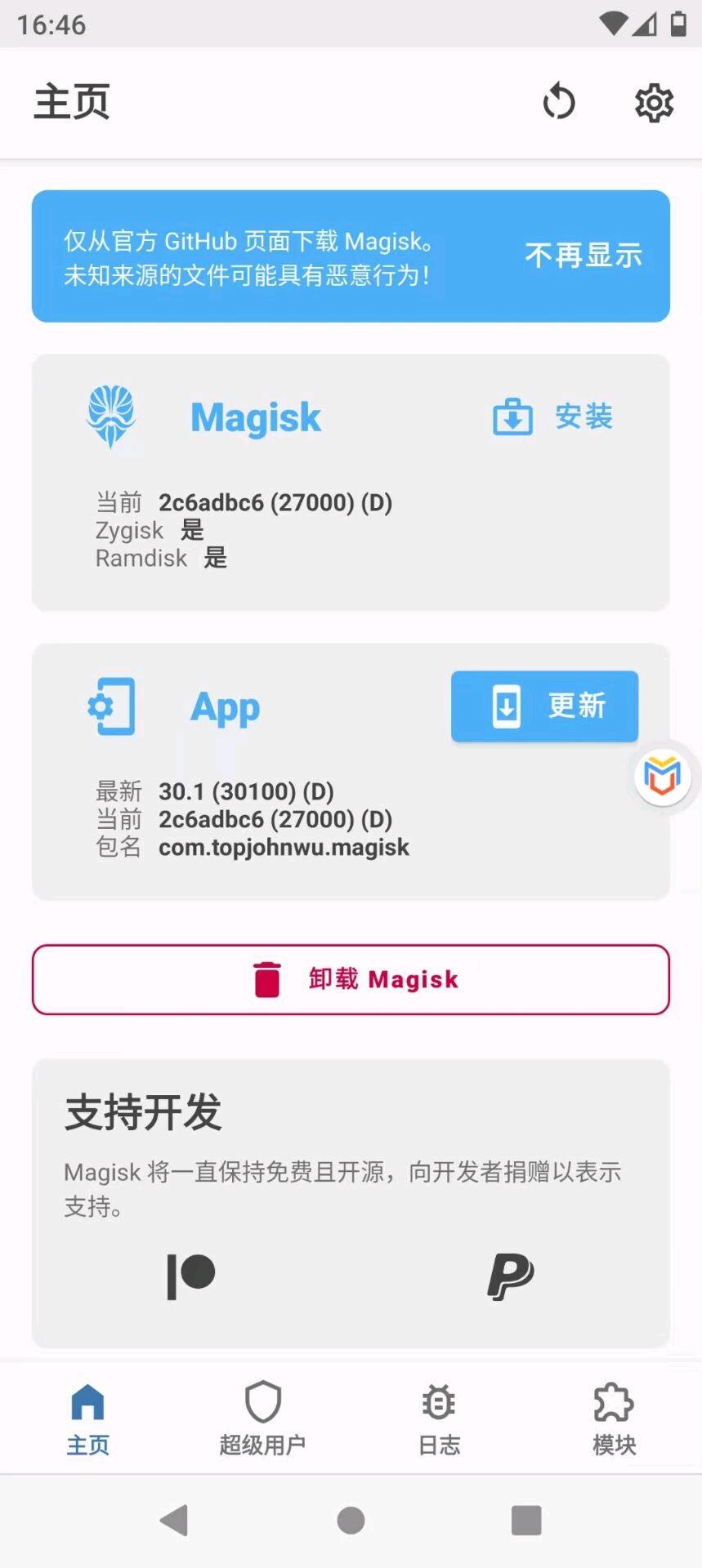The image size is (702, 1568).
Task: Switch to the 模块 tab
Action: pos(614,1418)
